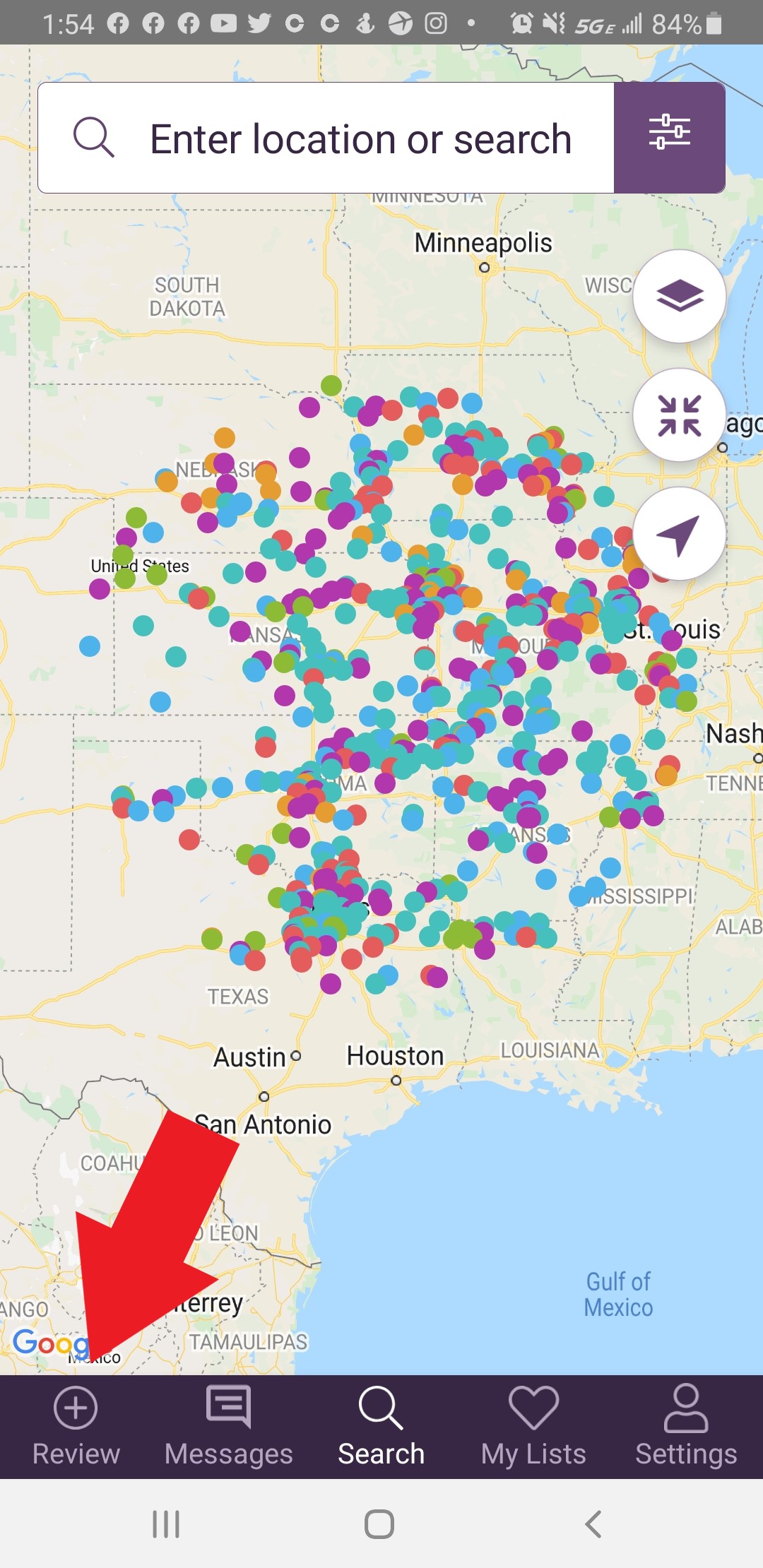Tap the system home button
The image size is (763, 1568).
[x=379, y=1524]
